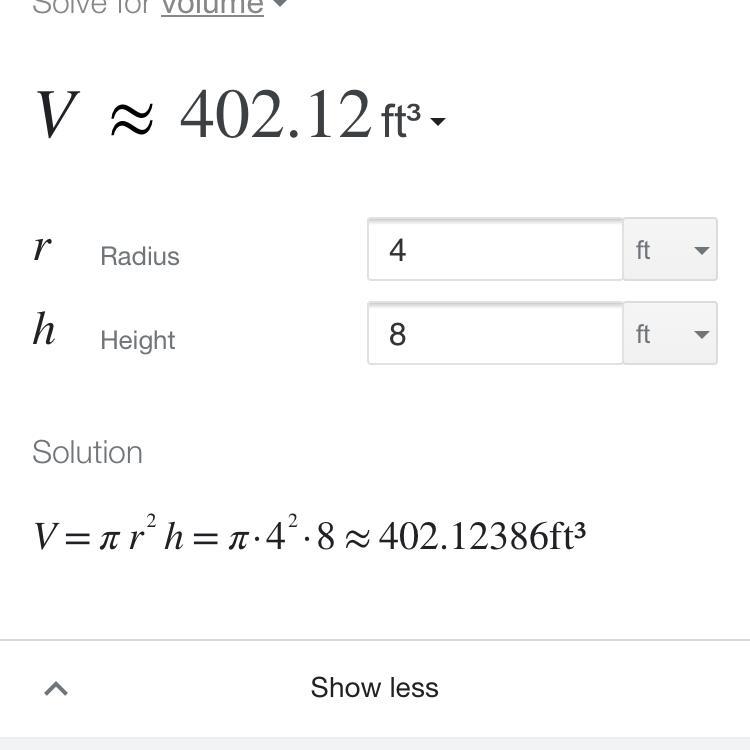Screen dimensions: 750x750
Task: Change the volume result unit ft³
Action: (x=412, y=121)
